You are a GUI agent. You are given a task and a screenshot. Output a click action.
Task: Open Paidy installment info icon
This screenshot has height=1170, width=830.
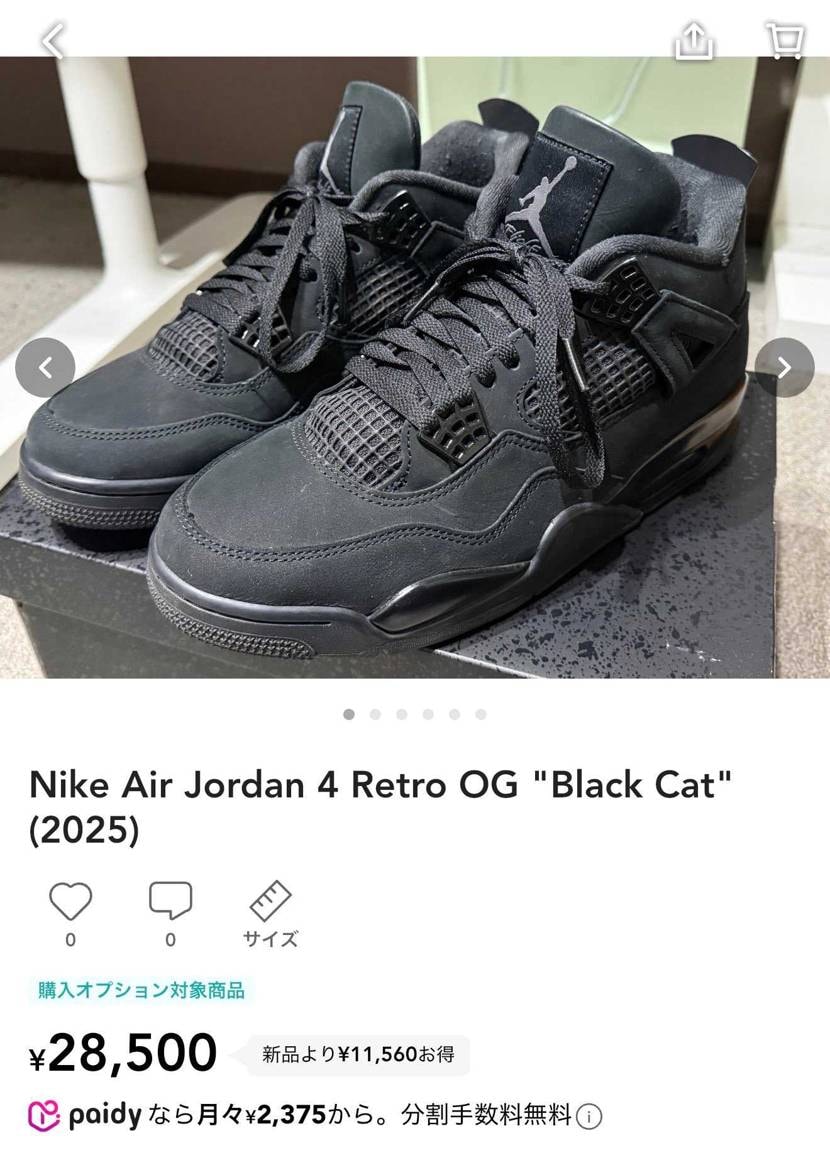point(590,1116)
